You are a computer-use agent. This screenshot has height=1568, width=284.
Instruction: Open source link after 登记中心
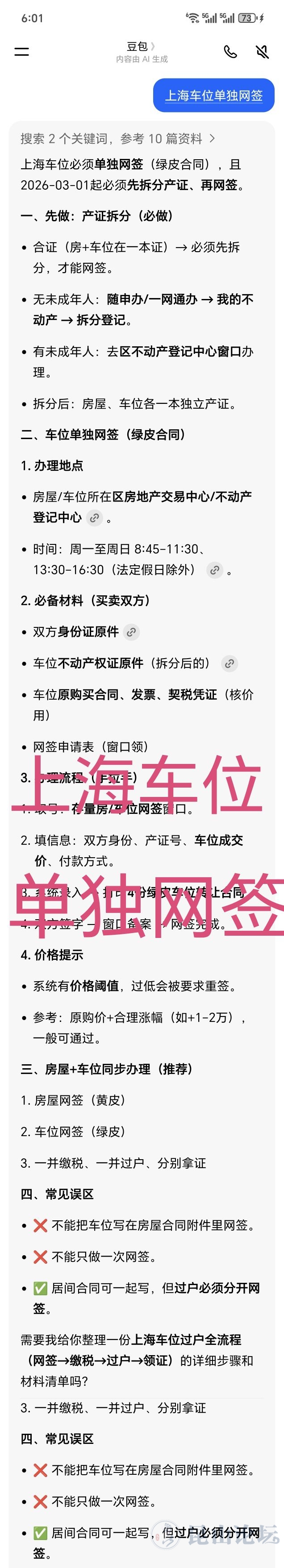(x=95, y=518)
